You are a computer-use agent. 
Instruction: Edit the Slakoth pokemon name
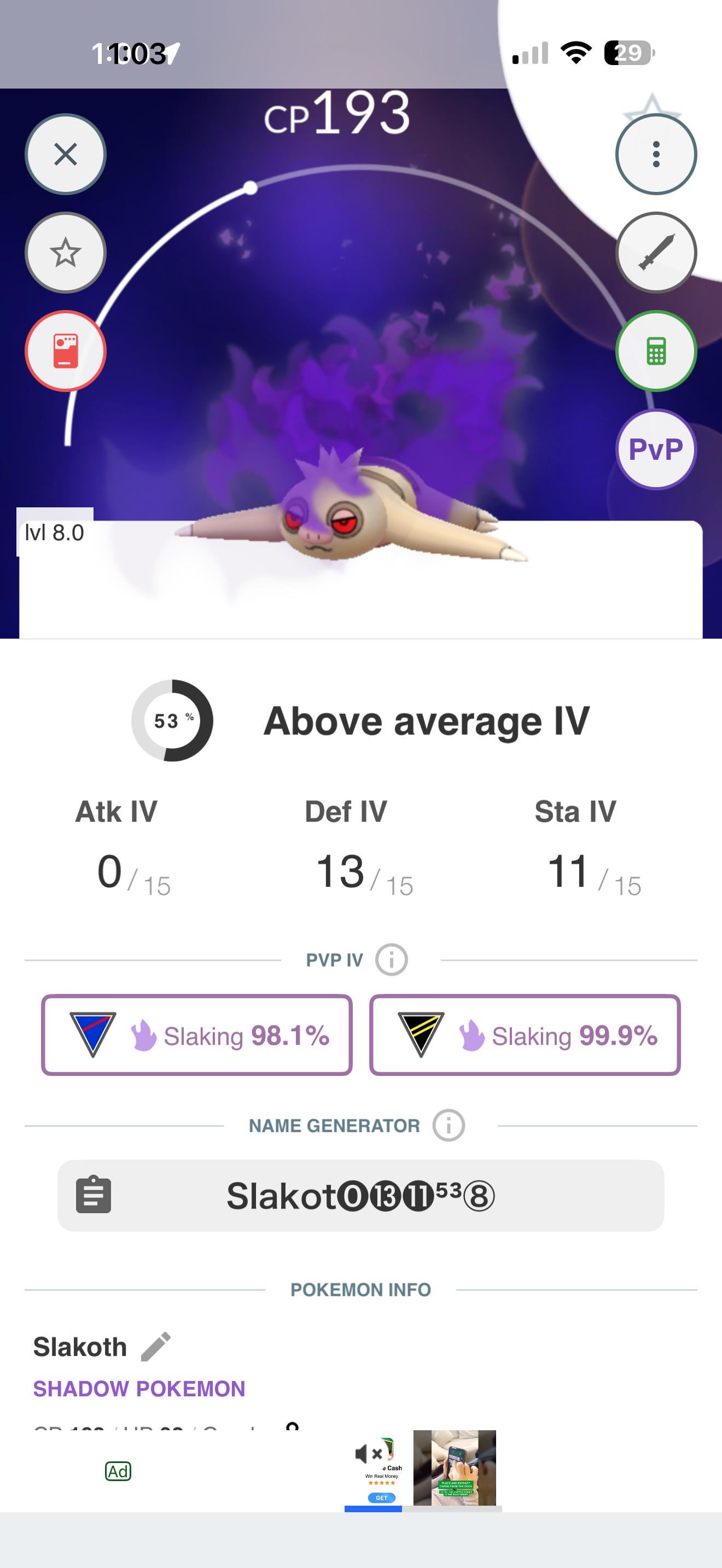(156, 1347)
